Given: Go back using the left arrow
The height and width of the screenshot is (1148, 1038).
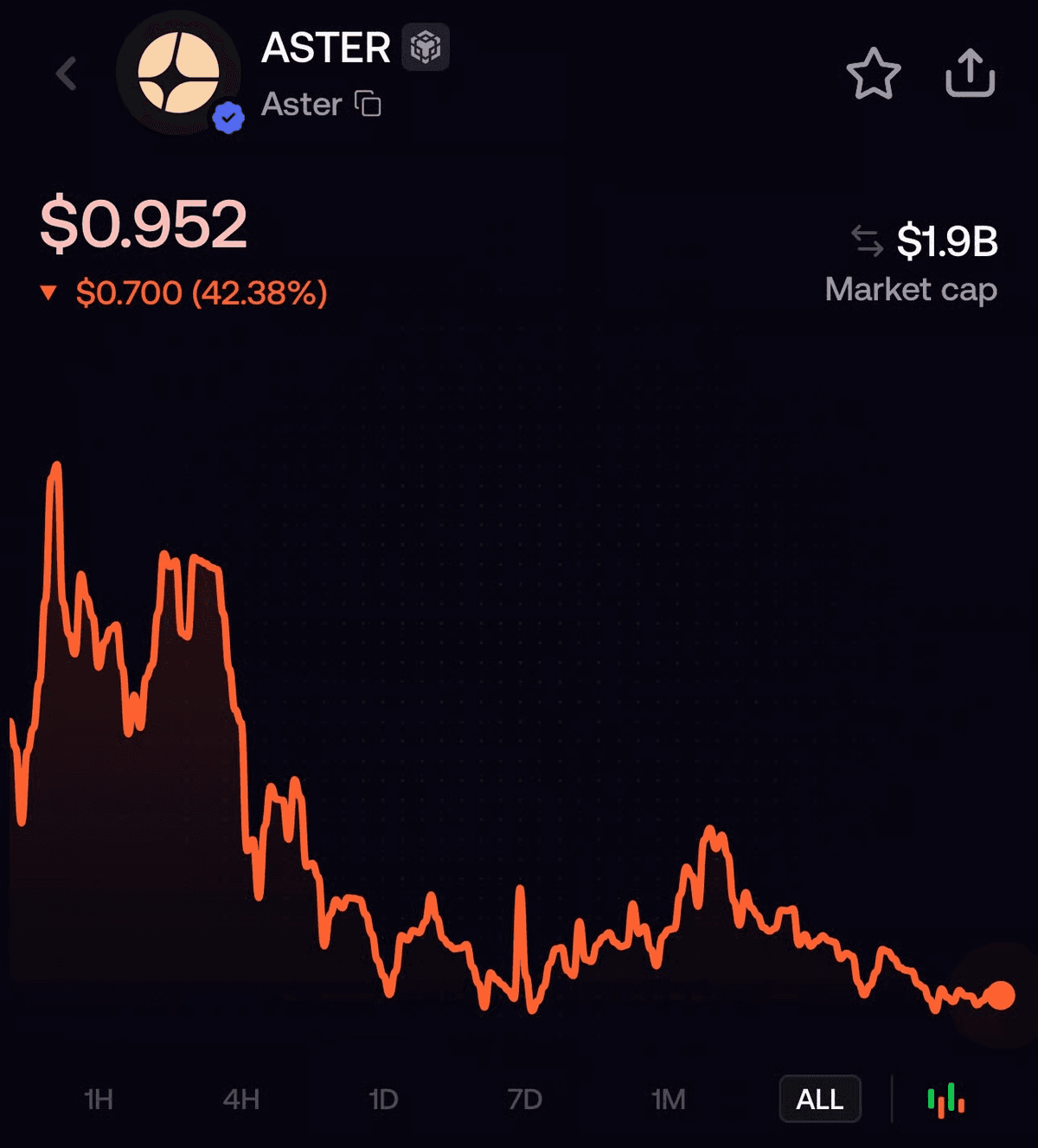Looking at the screenshot, I should [x=67, y=74].
